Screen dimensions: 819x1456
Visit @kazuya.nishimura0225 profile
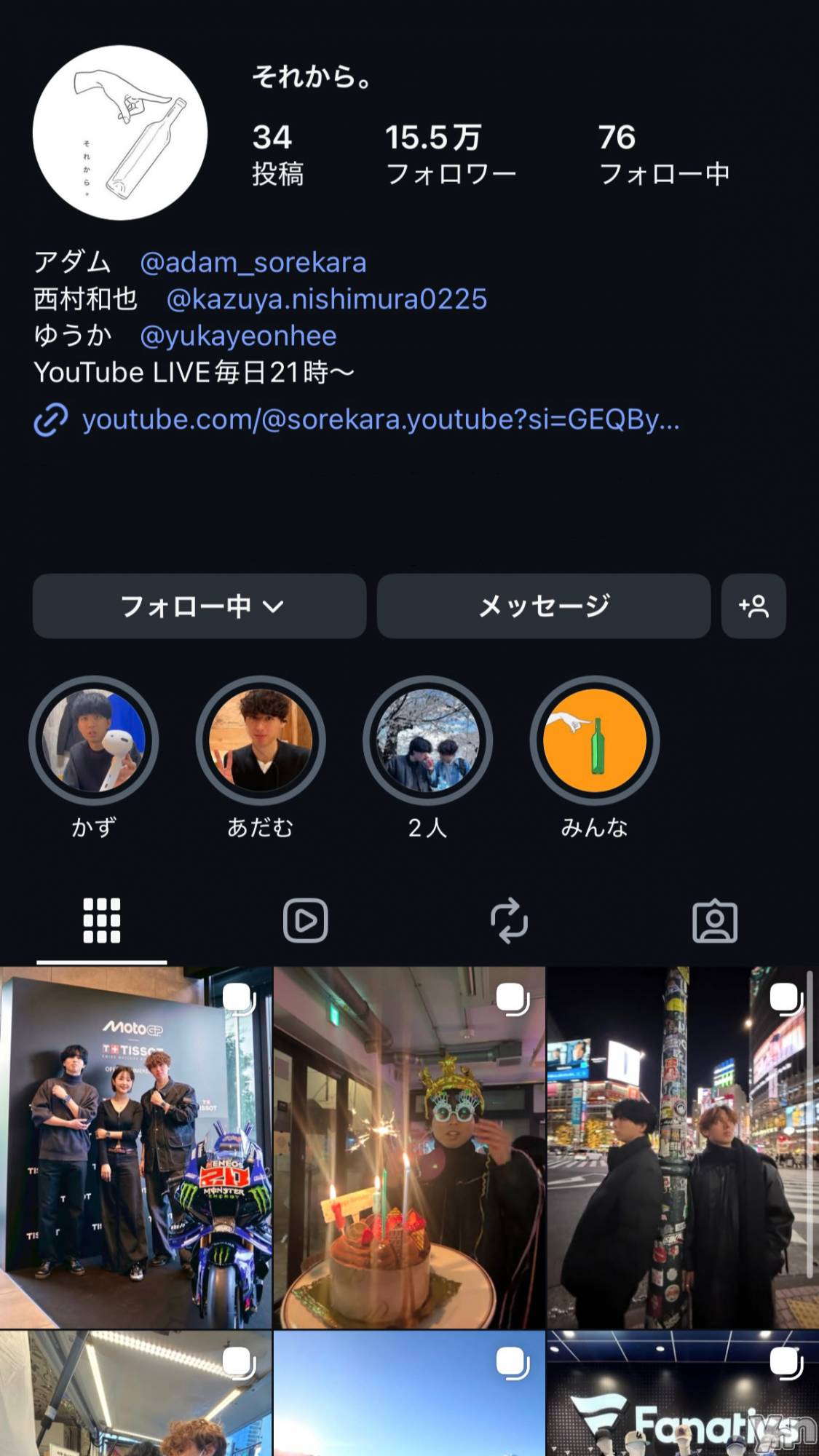[326, 299]
